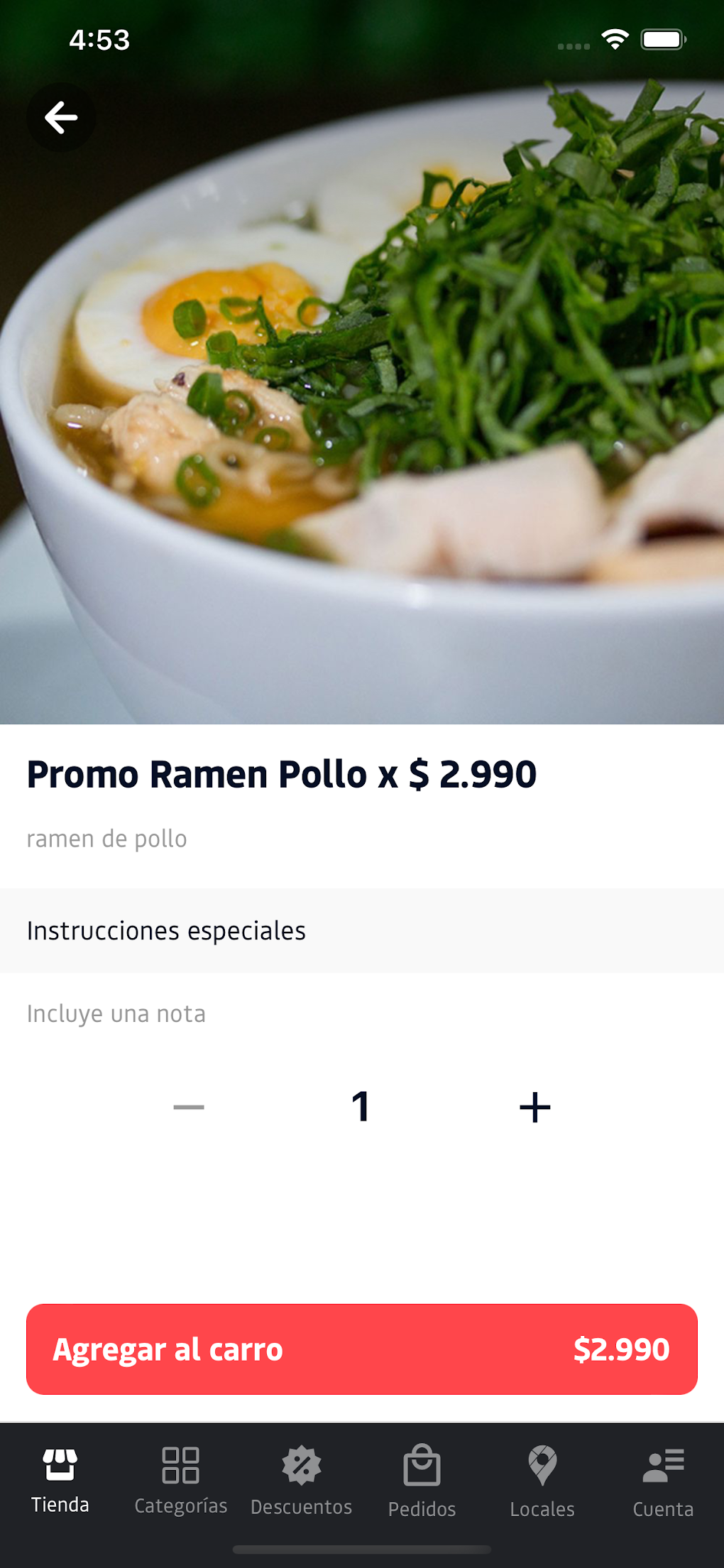Open the Categorías tab
This screenshot has width=724, height=1568.
coord(181,1481)
